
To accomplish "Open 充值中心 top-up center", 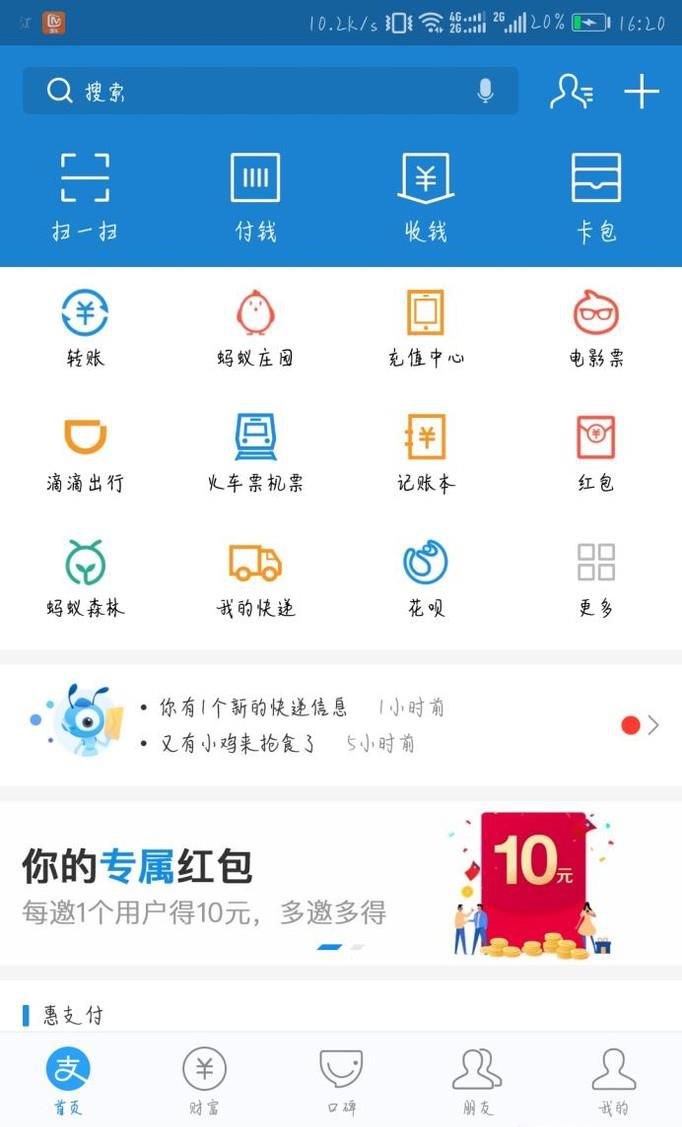I will tap(426, 328).
